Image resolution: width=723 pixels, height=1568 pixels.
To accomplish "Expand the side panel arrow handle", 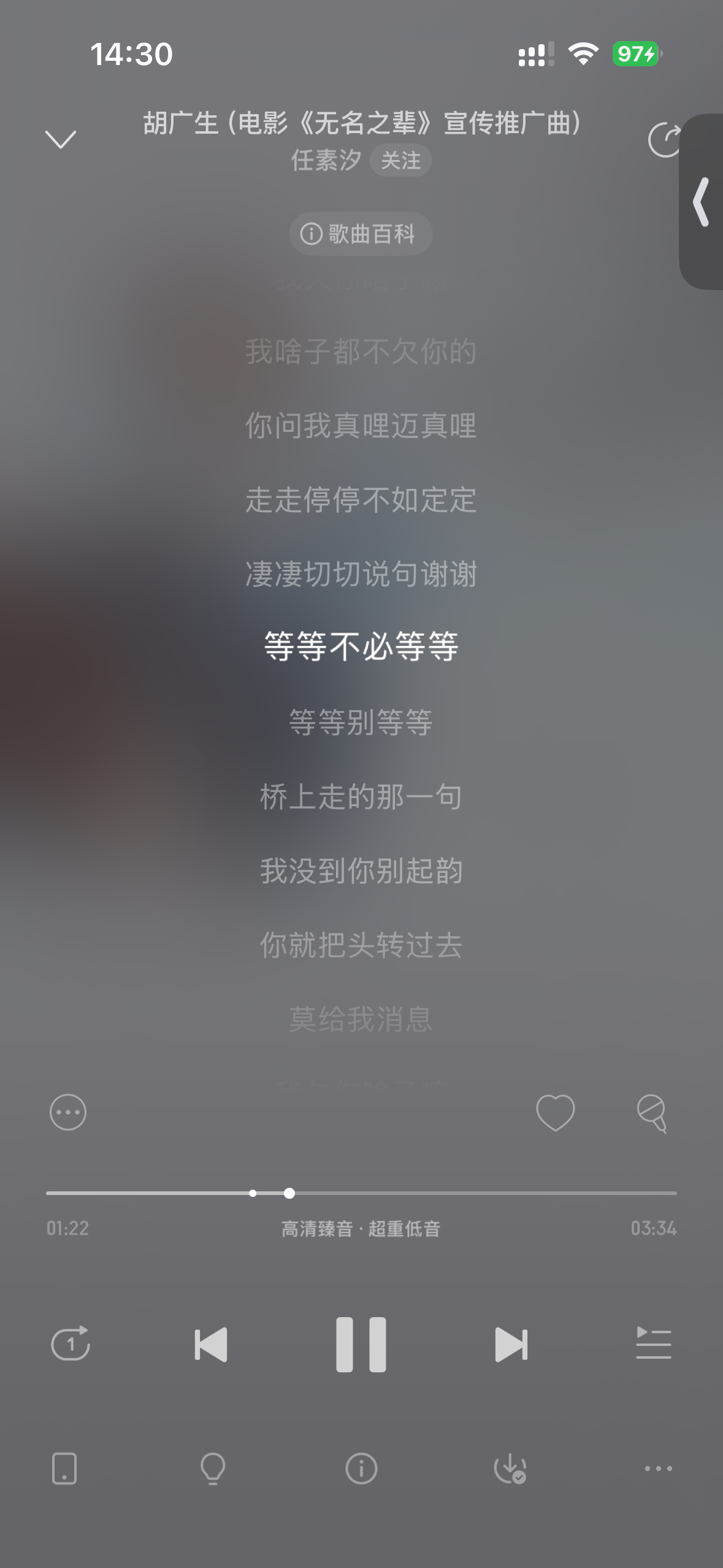I will tap(702, 202).
